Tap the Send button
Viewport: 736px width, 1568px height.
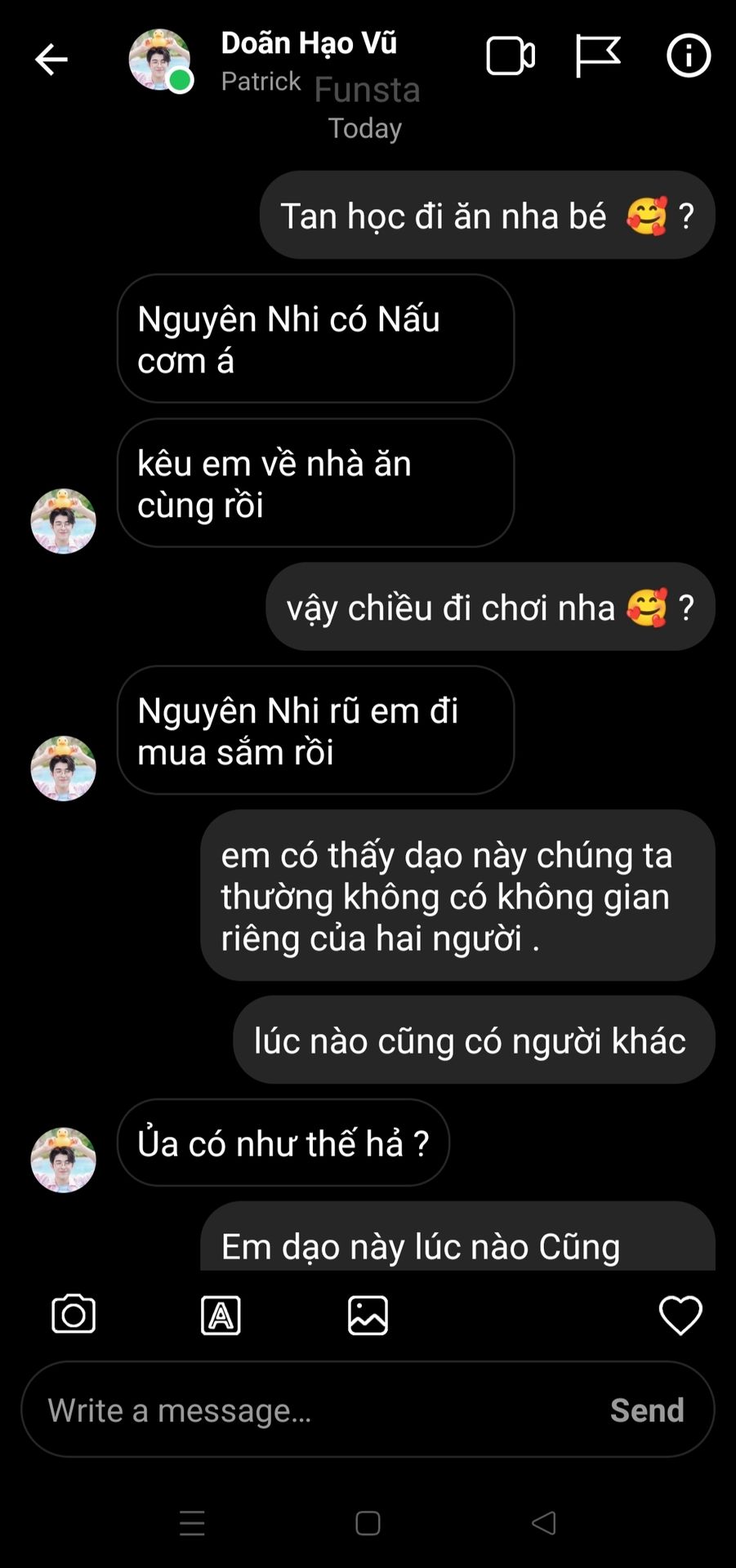point(646,1410)
